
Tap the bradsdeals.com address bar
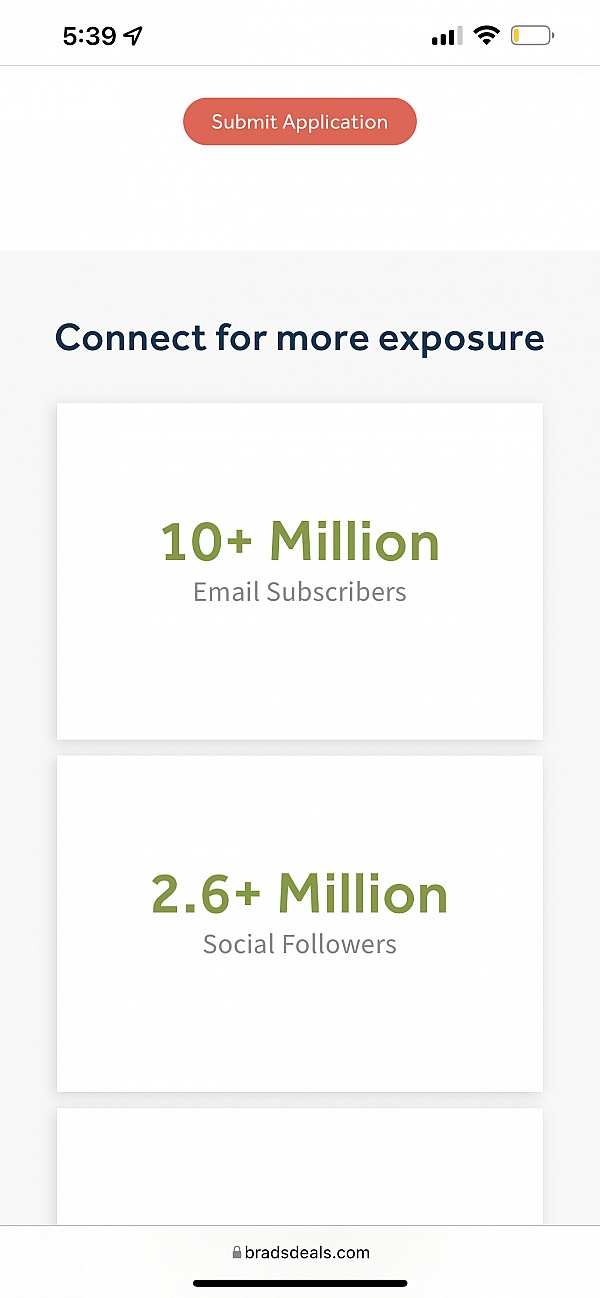[x=300, y=1252]
